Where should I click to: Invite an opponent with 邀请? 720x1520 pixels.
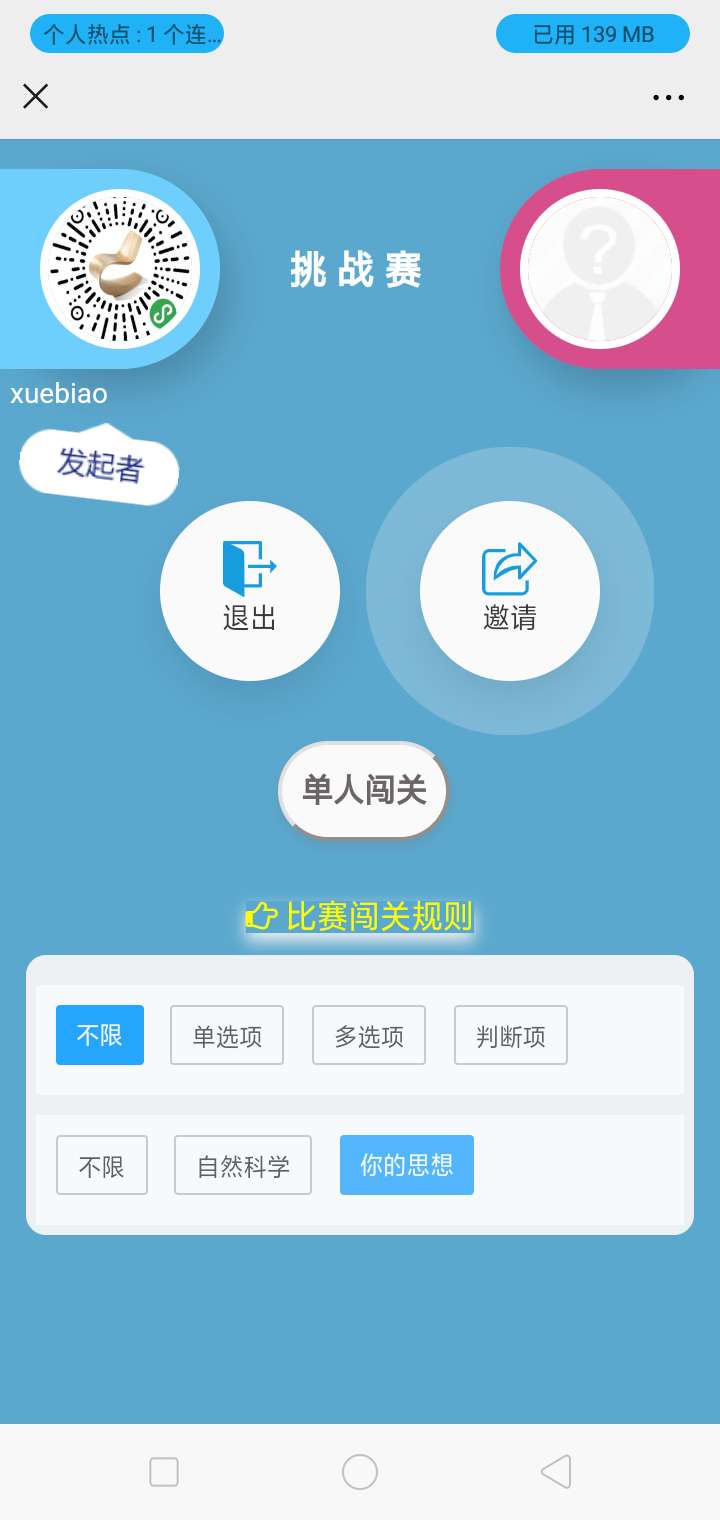tap(510, 591)
